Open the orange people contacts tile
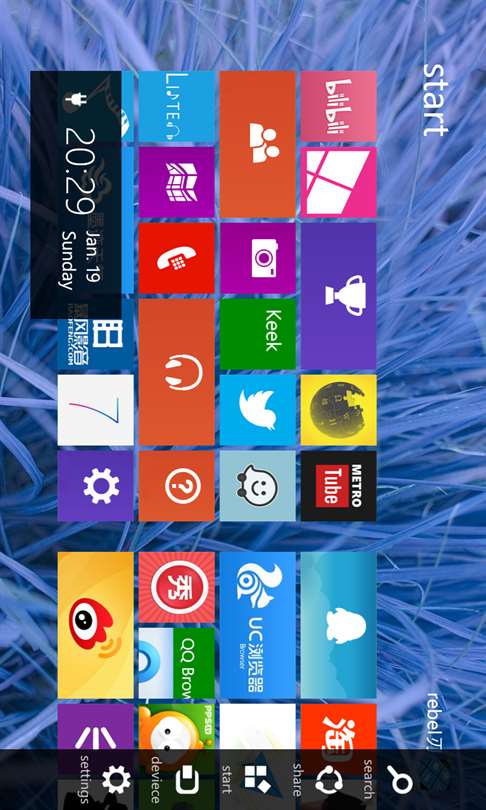This screenshot has height=810, width=486. pyautogui.click(x=258, y=144)
